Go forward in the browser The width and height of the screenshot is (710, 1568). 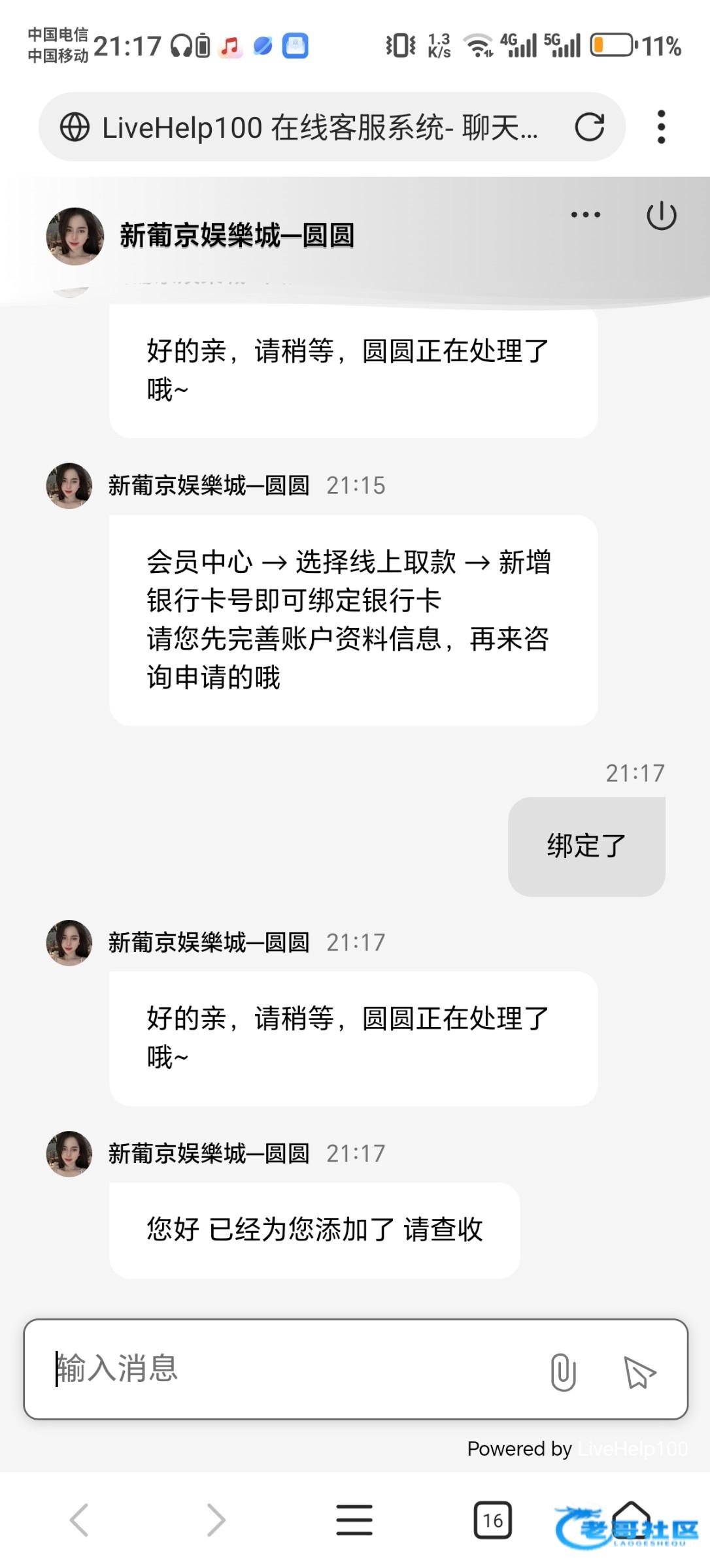point(216,1520)
